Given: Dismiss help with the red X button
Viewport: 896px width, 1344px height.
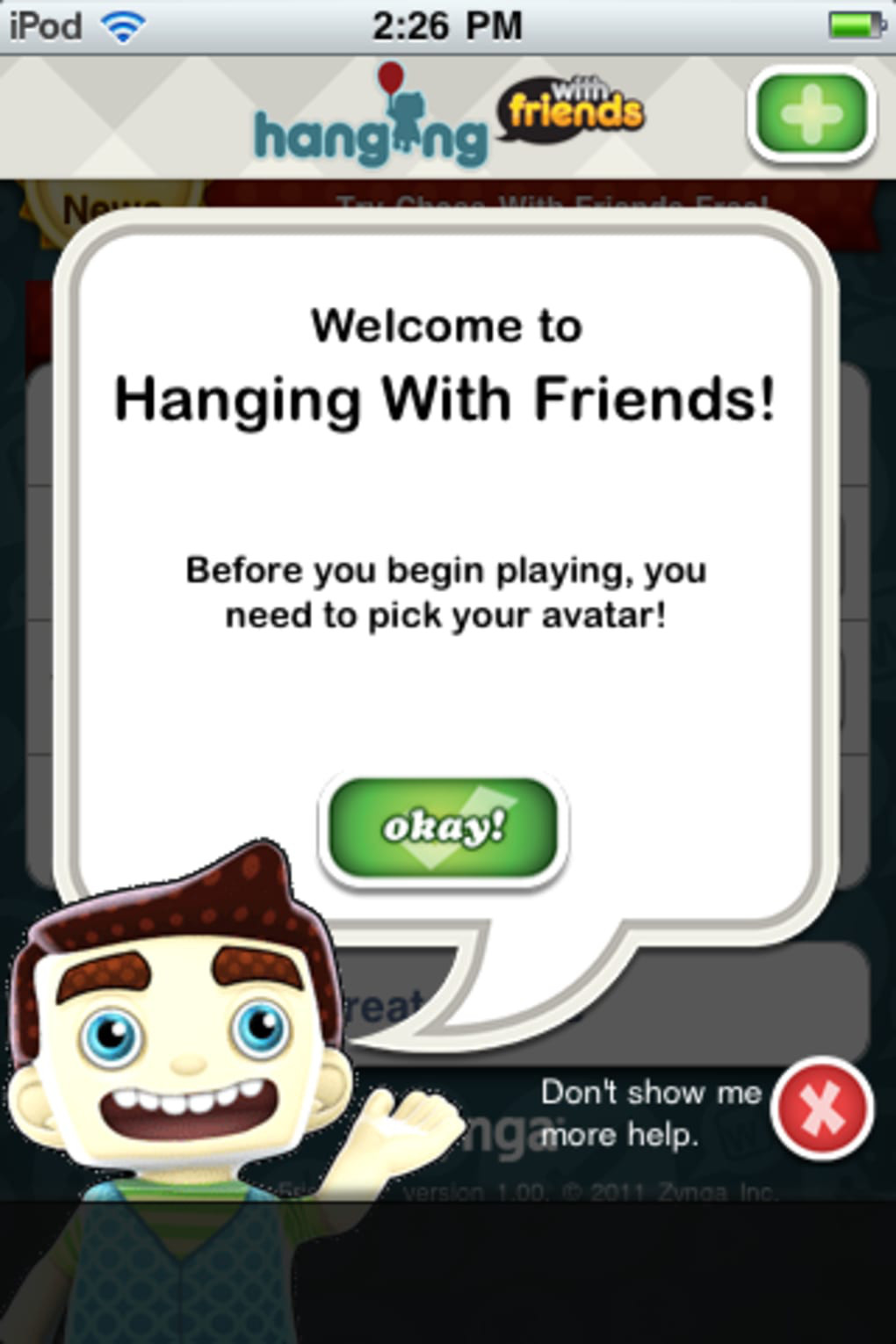Looking at the screenshot, I should (821, 1109).
